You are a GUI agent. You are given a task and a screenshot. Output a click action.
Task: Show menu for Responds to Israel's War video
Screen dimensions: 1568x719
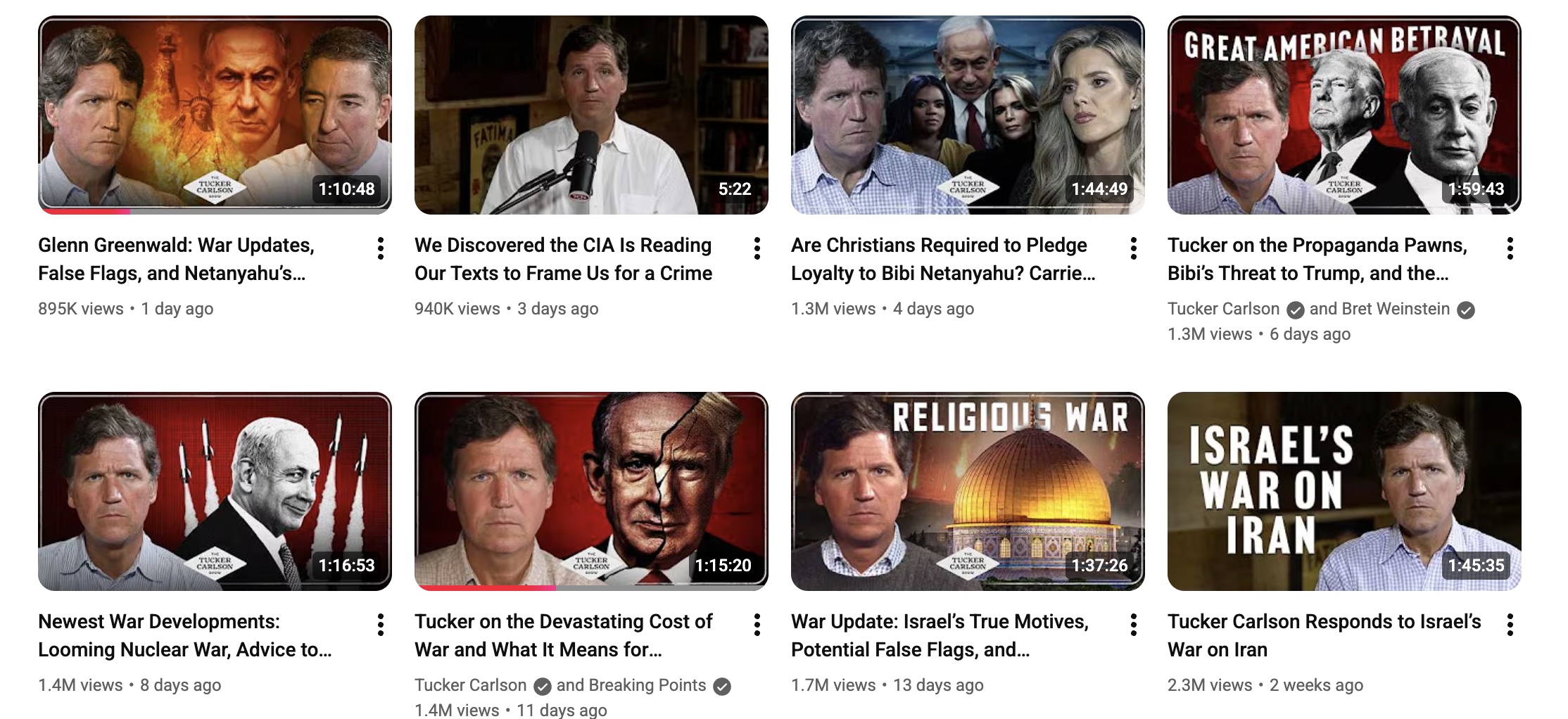point(1510,625)
